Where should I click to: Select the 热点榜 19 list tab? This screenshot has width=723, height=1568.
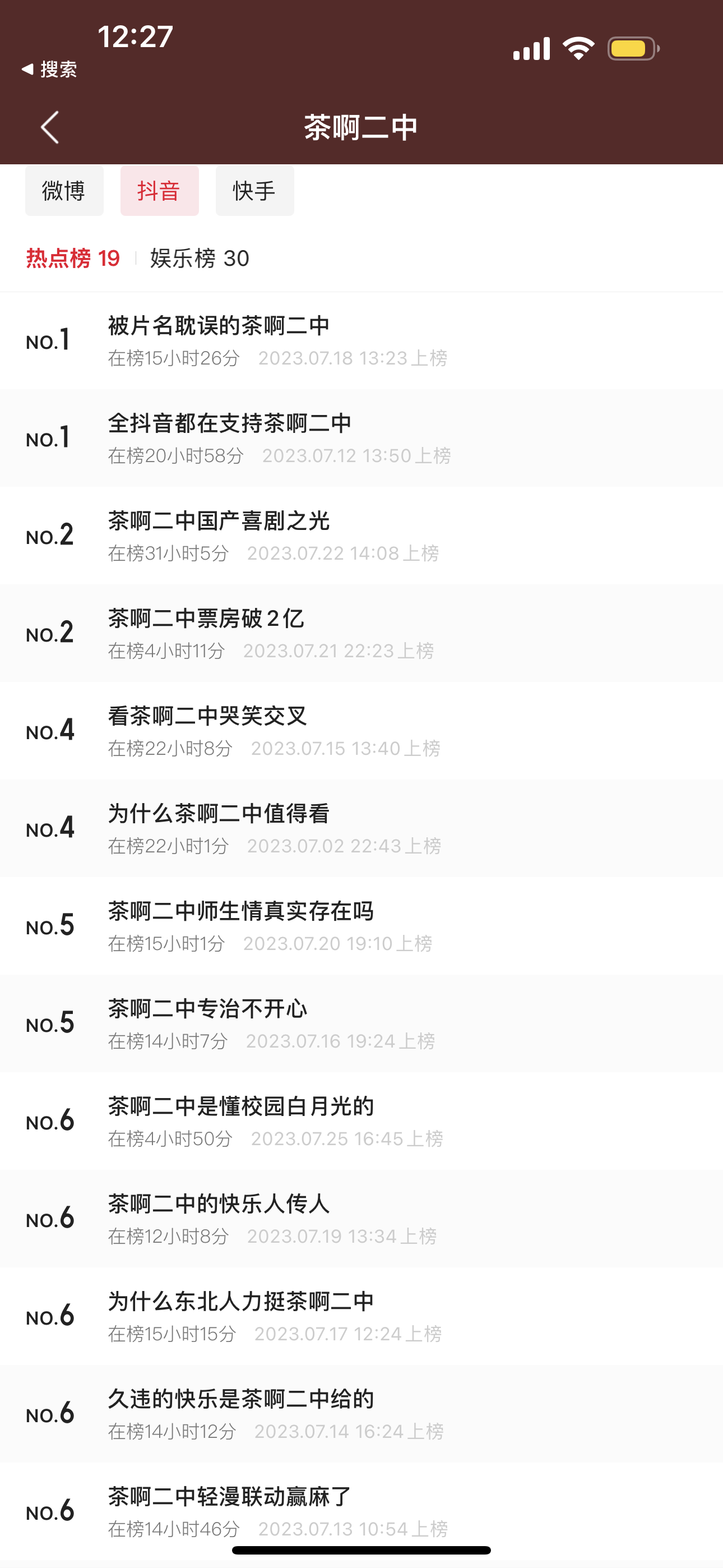coord(73,258)
